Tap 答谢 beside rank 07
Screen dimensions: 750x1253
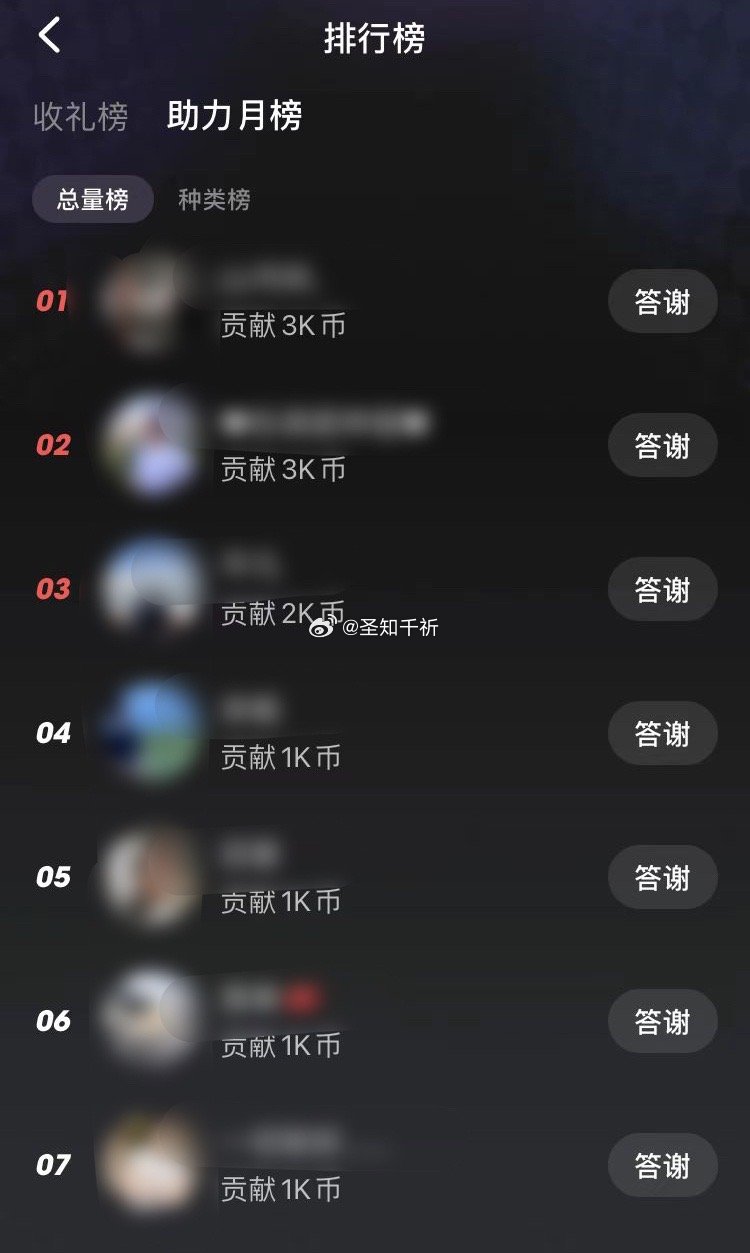tap(662, 1165)
